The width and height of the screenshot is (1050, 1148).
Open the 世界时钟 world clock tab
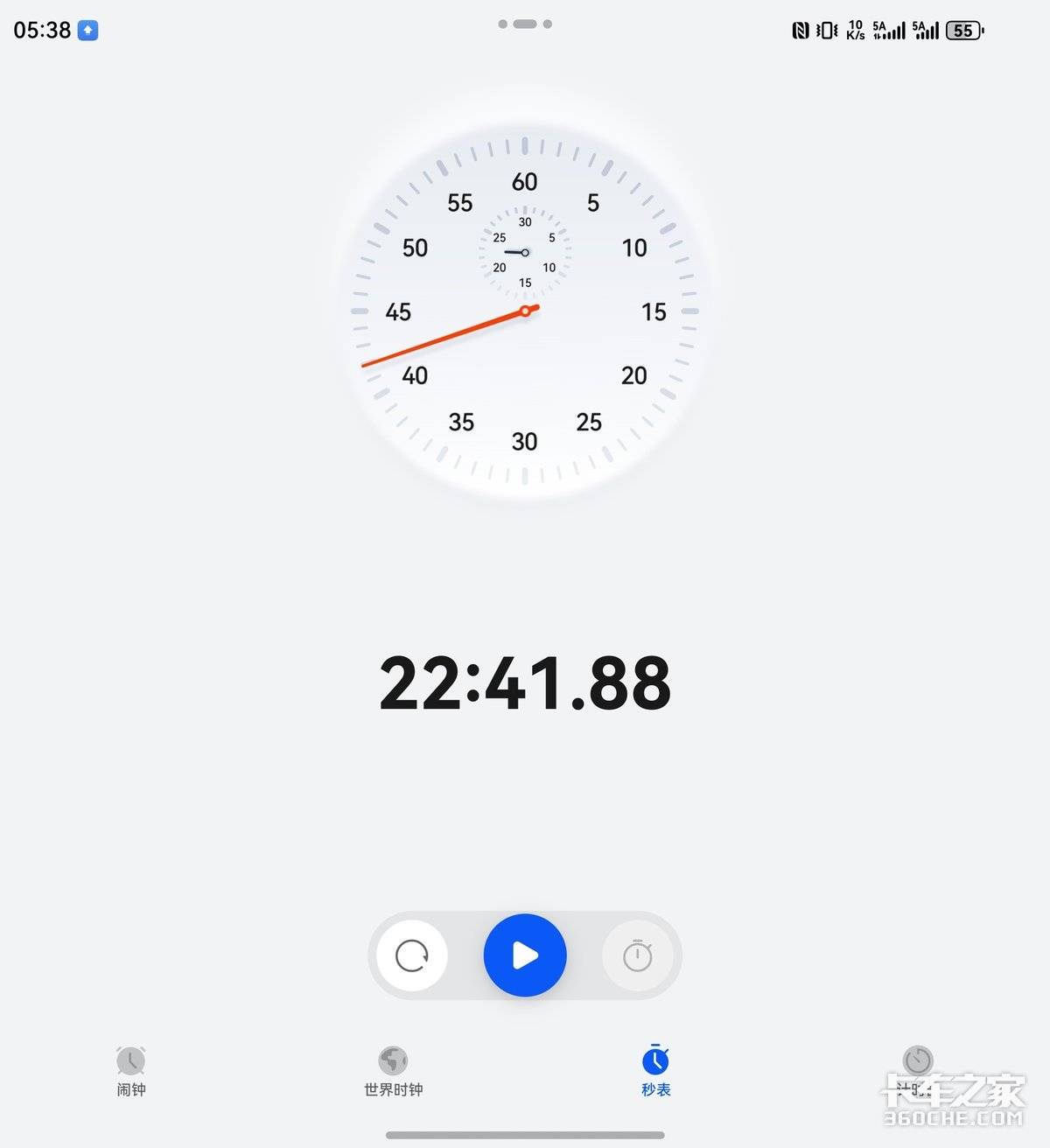pyautogui.click(x=393, y=1070)
